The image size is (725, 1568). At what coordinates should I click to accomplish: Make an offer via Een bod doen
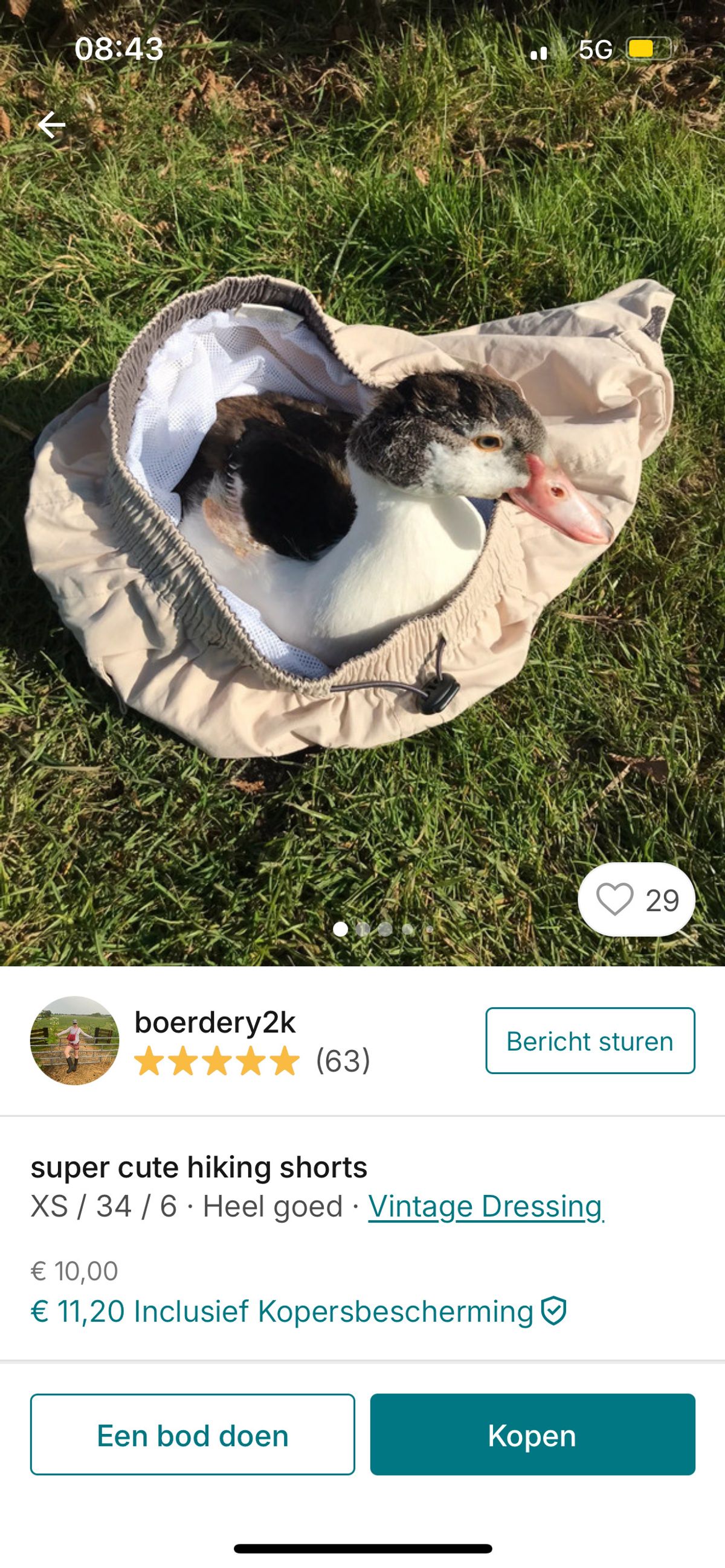(193, 1436)
